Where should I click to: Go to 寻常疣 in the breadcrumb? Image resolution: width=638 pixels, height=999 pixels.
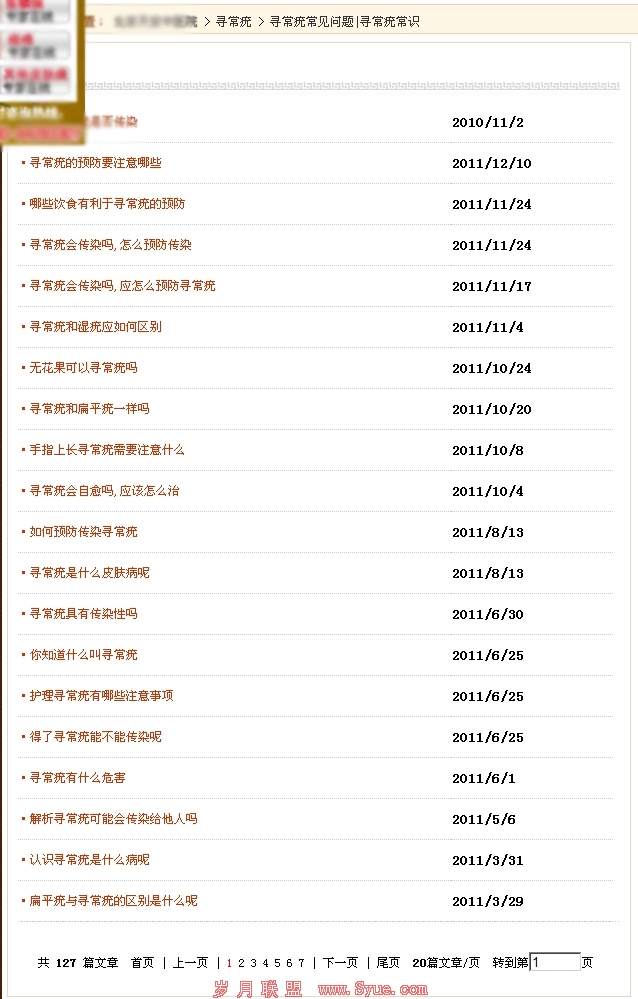234,21
